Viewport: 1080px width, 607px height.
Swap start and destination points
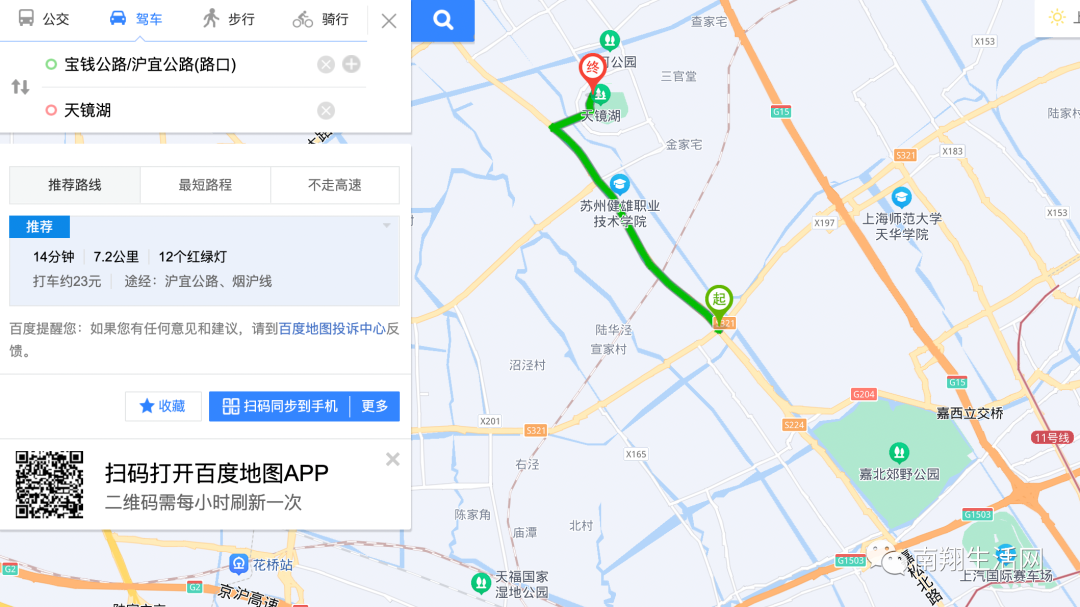pos(20,87)
